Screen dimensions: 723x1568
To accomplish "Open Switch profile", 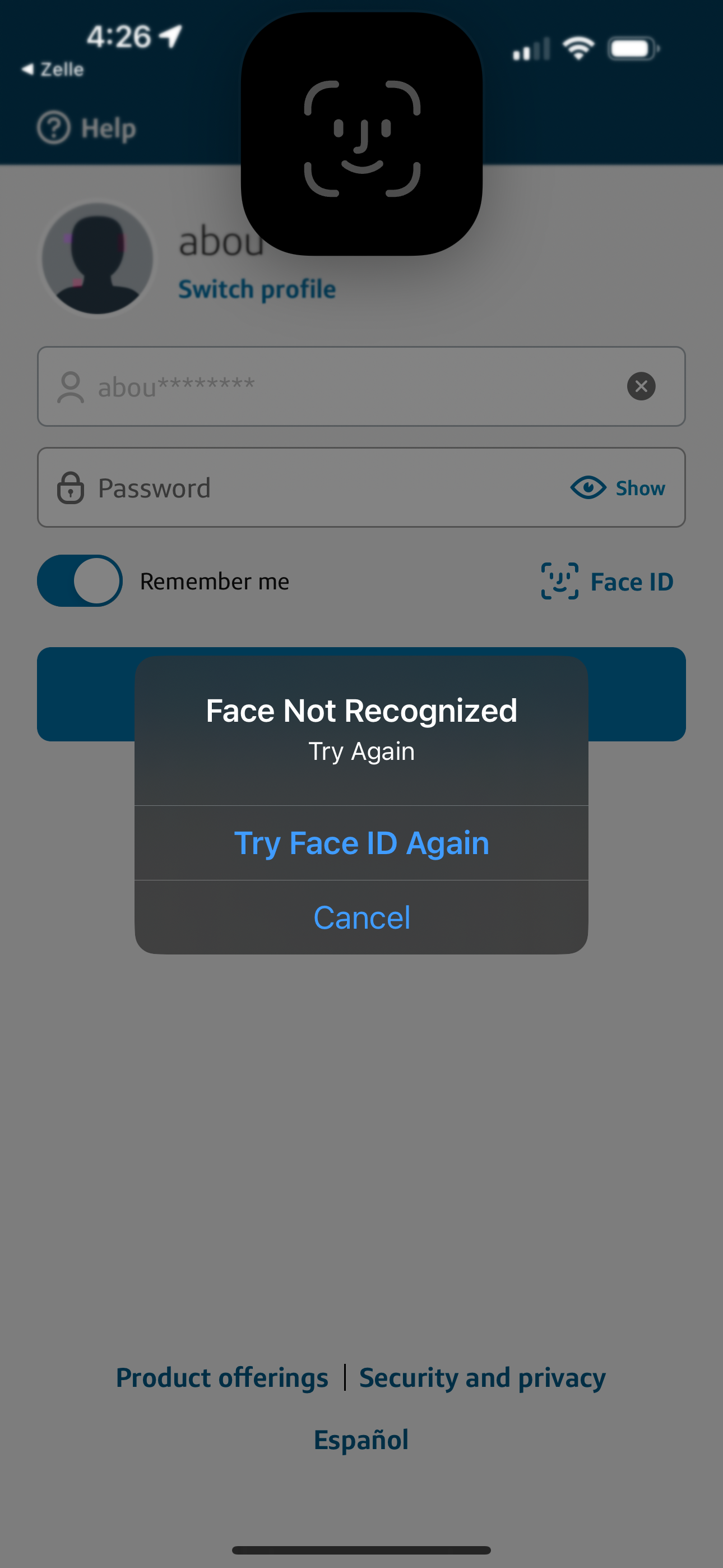I will (257, 288).
